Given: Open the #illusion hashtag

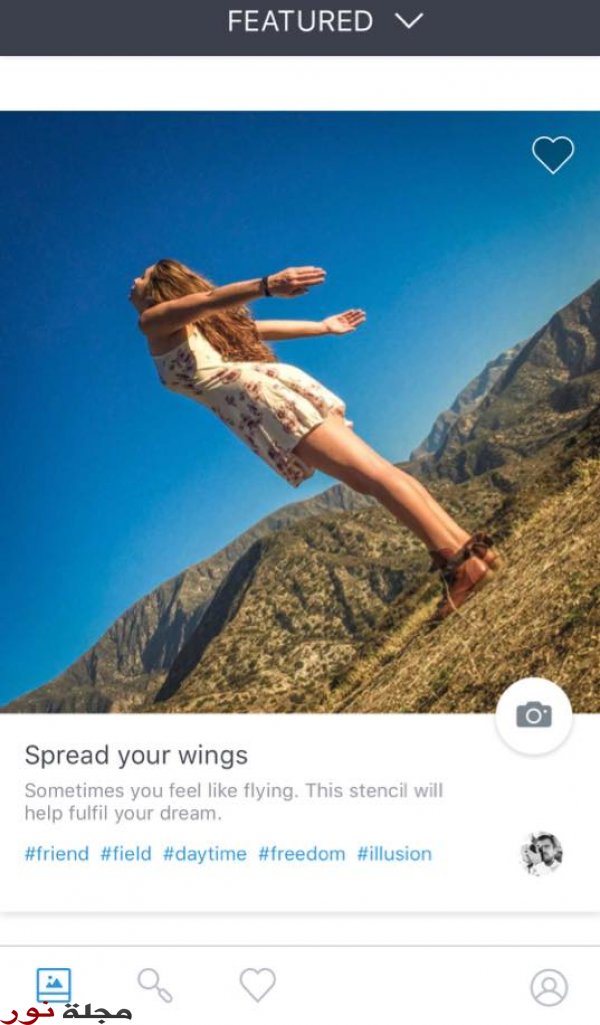Looking at the screenshot, I should point(394,854).
